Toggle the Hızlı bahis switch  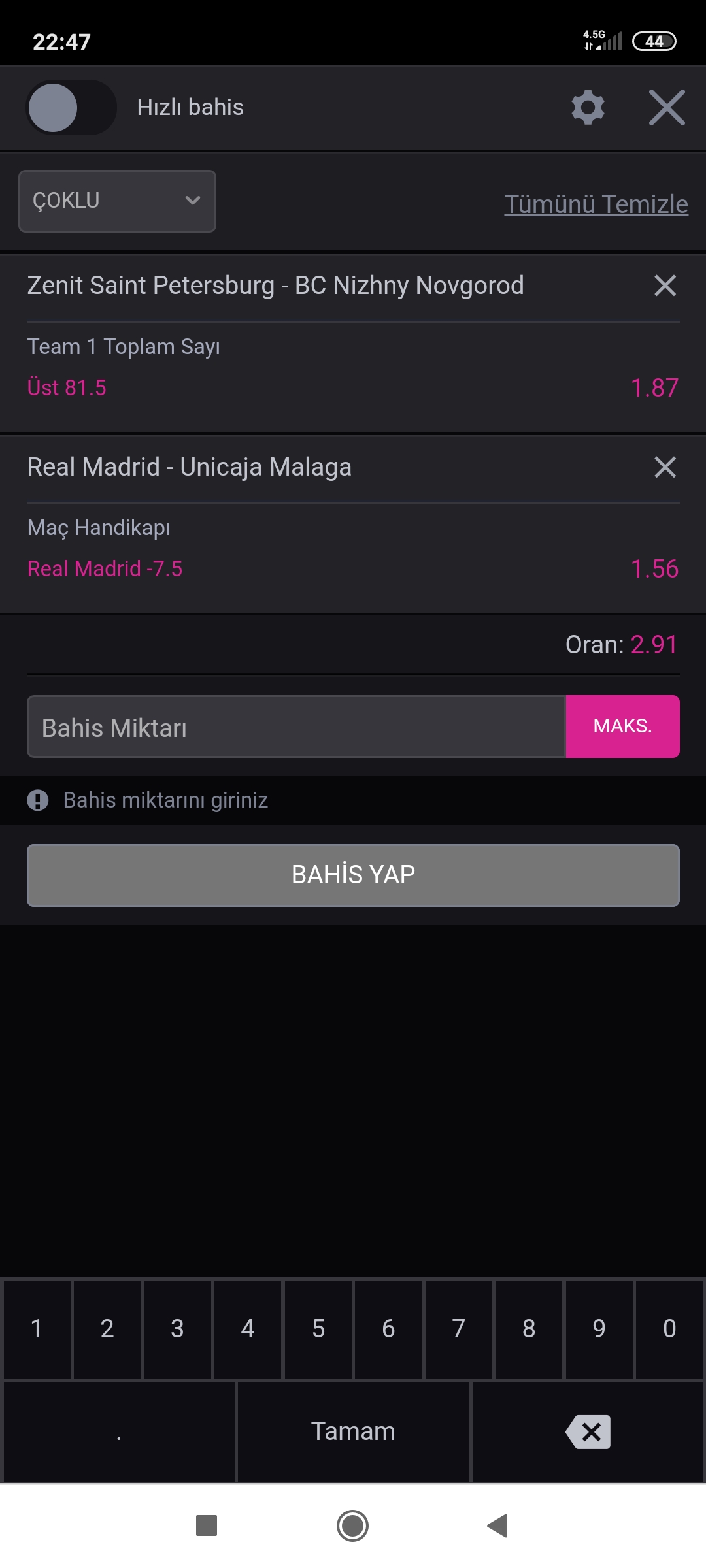coord(71,108)
